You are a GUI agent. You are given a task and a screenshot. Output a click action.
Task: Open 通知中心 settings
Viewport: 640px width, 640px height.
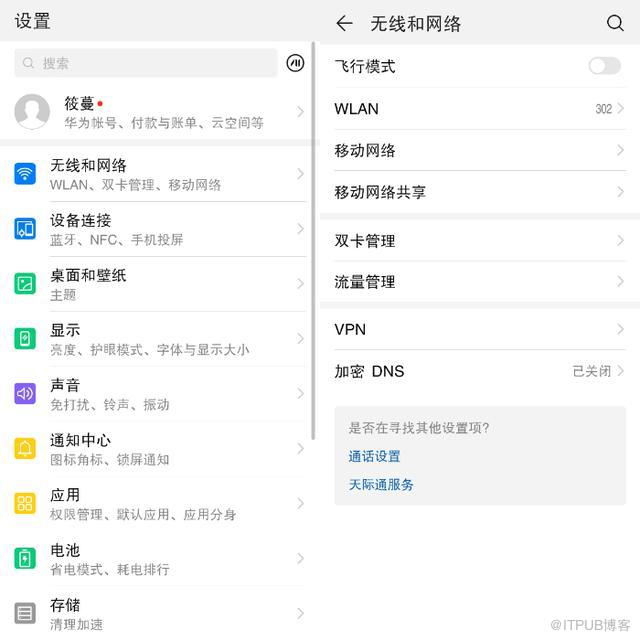160,449
